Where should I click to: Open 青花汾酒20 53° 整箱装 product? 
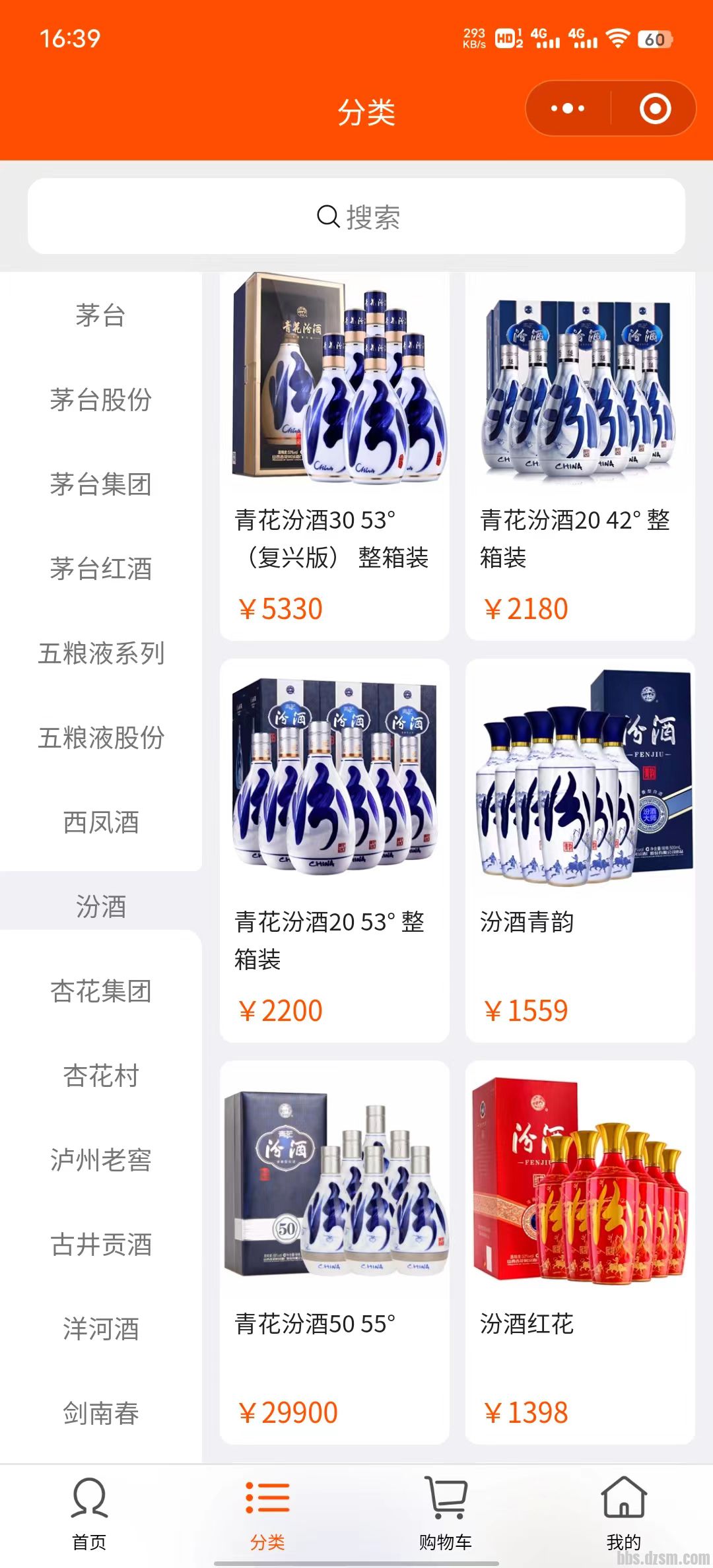(335, 850)
